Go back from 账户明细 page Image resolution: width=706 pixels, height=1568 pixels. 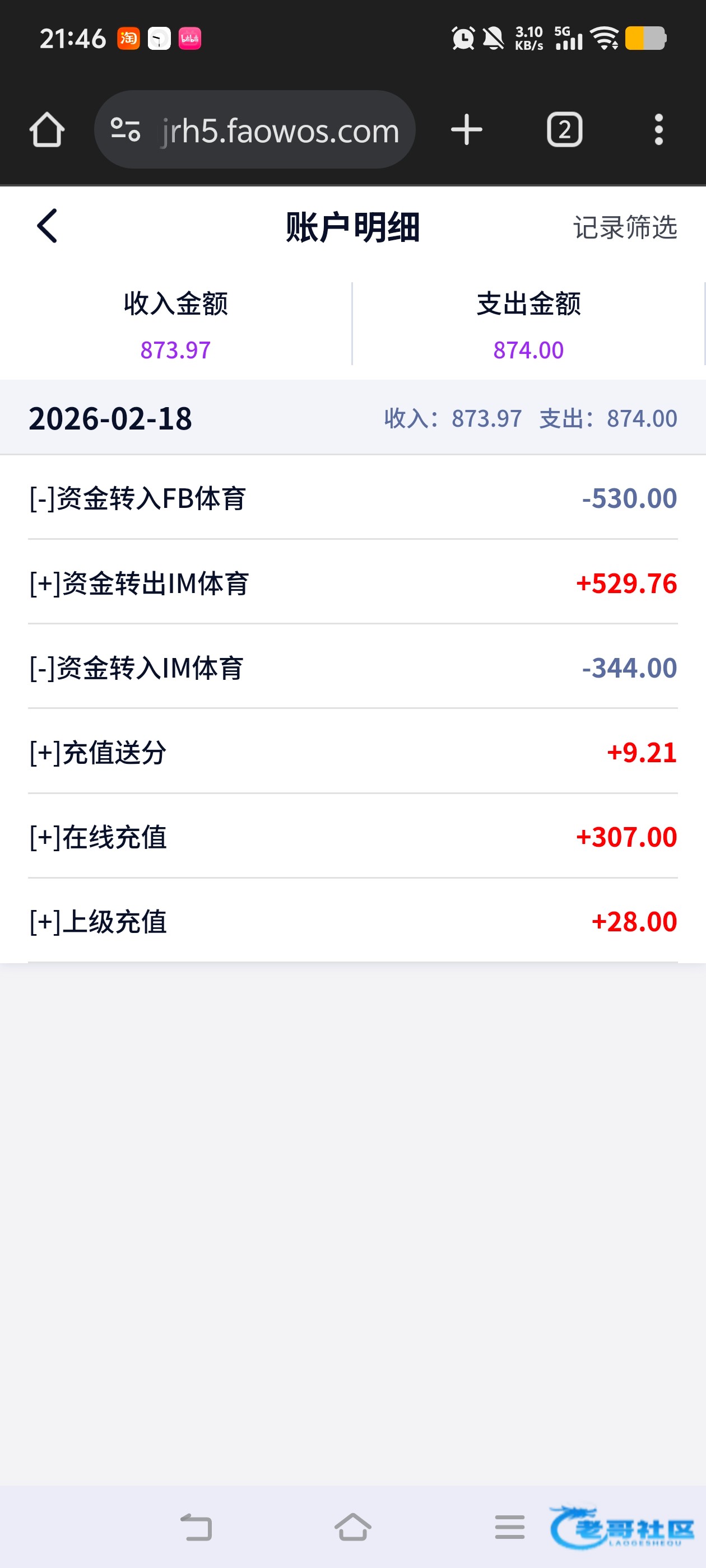coord(47,226)
